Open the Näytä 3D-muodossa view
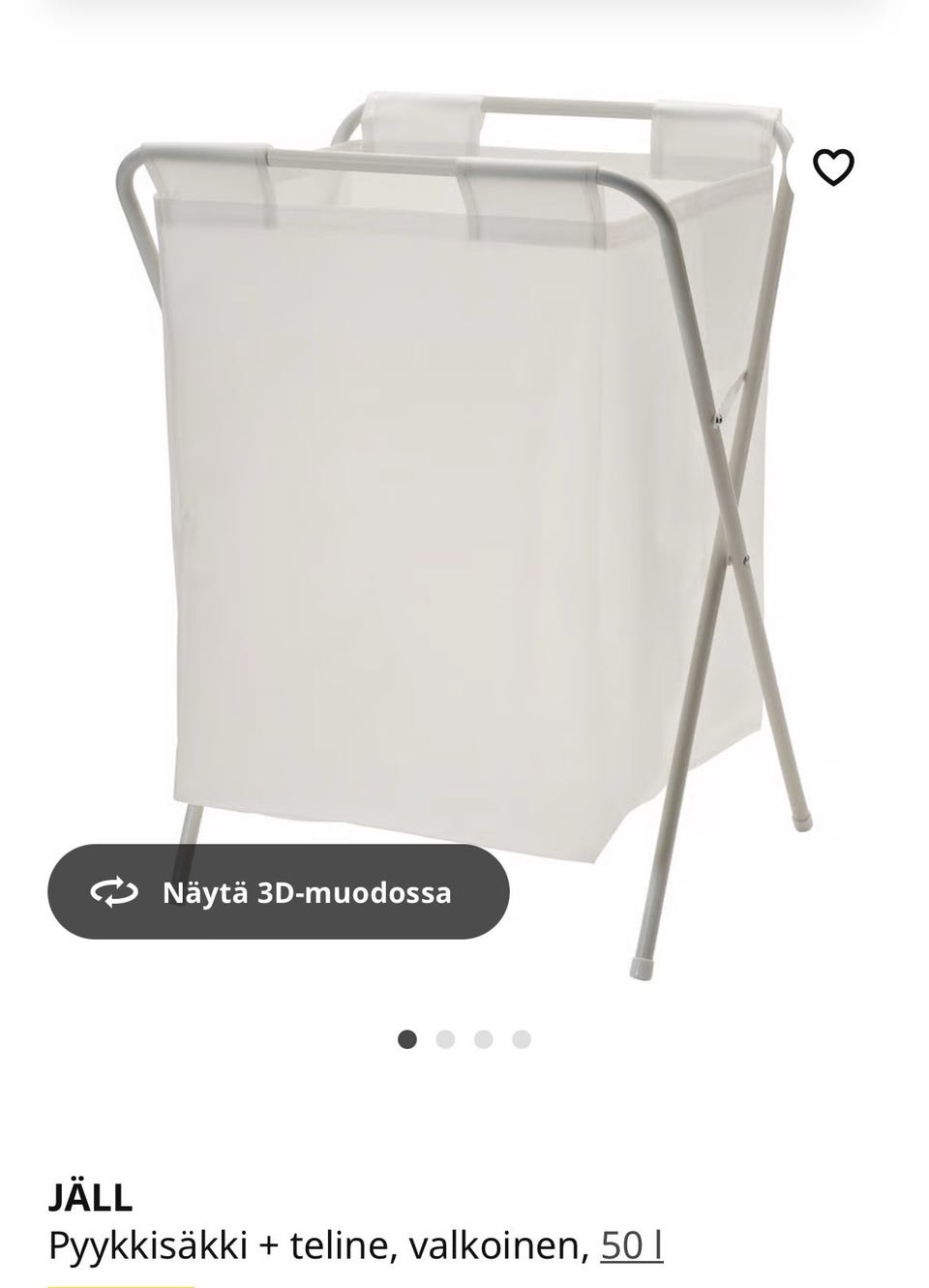929x1288 pixels. 279,891
